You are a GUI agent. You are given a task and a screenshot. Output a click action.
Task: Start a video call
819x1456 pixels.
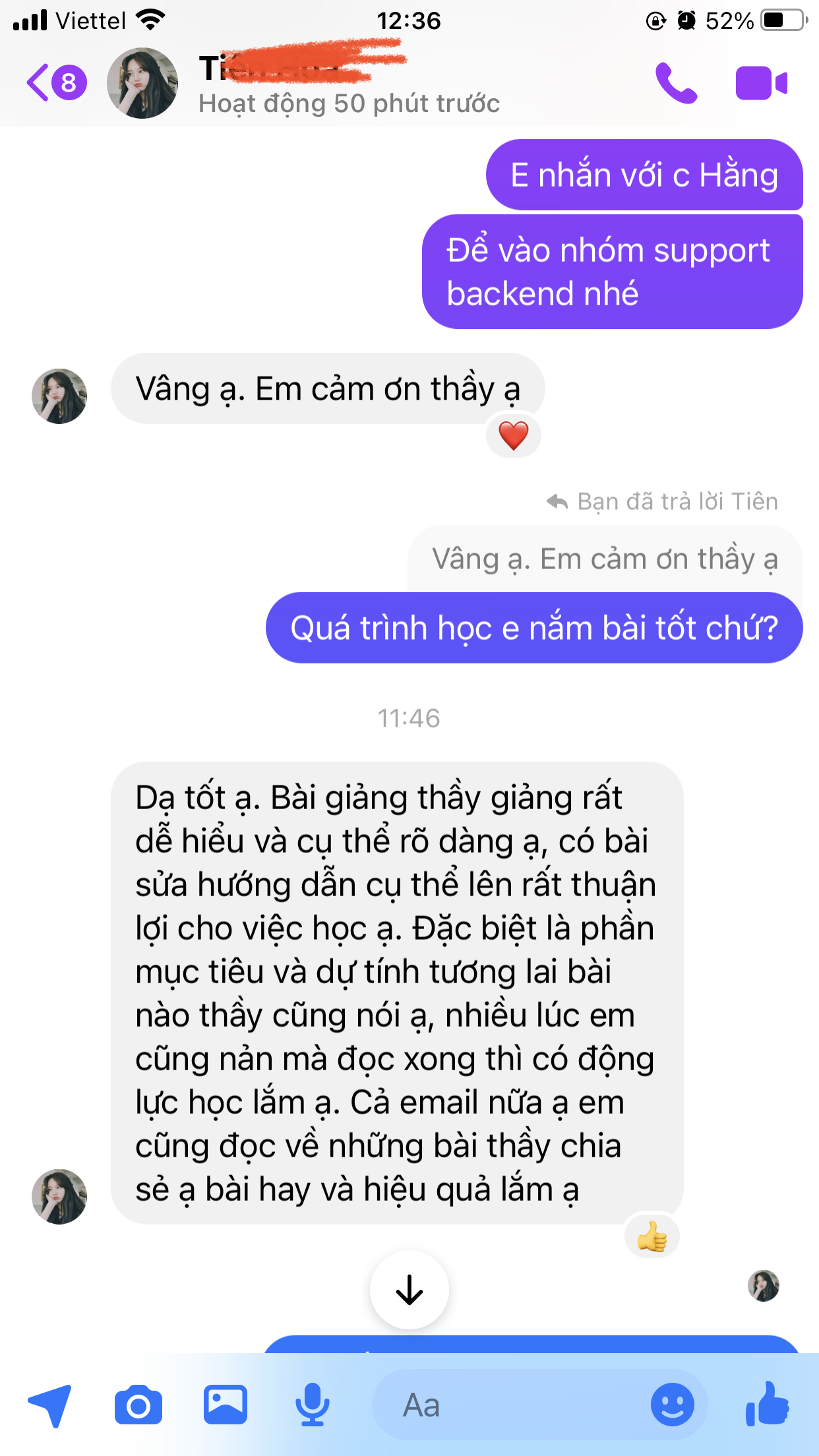(761, 83)
